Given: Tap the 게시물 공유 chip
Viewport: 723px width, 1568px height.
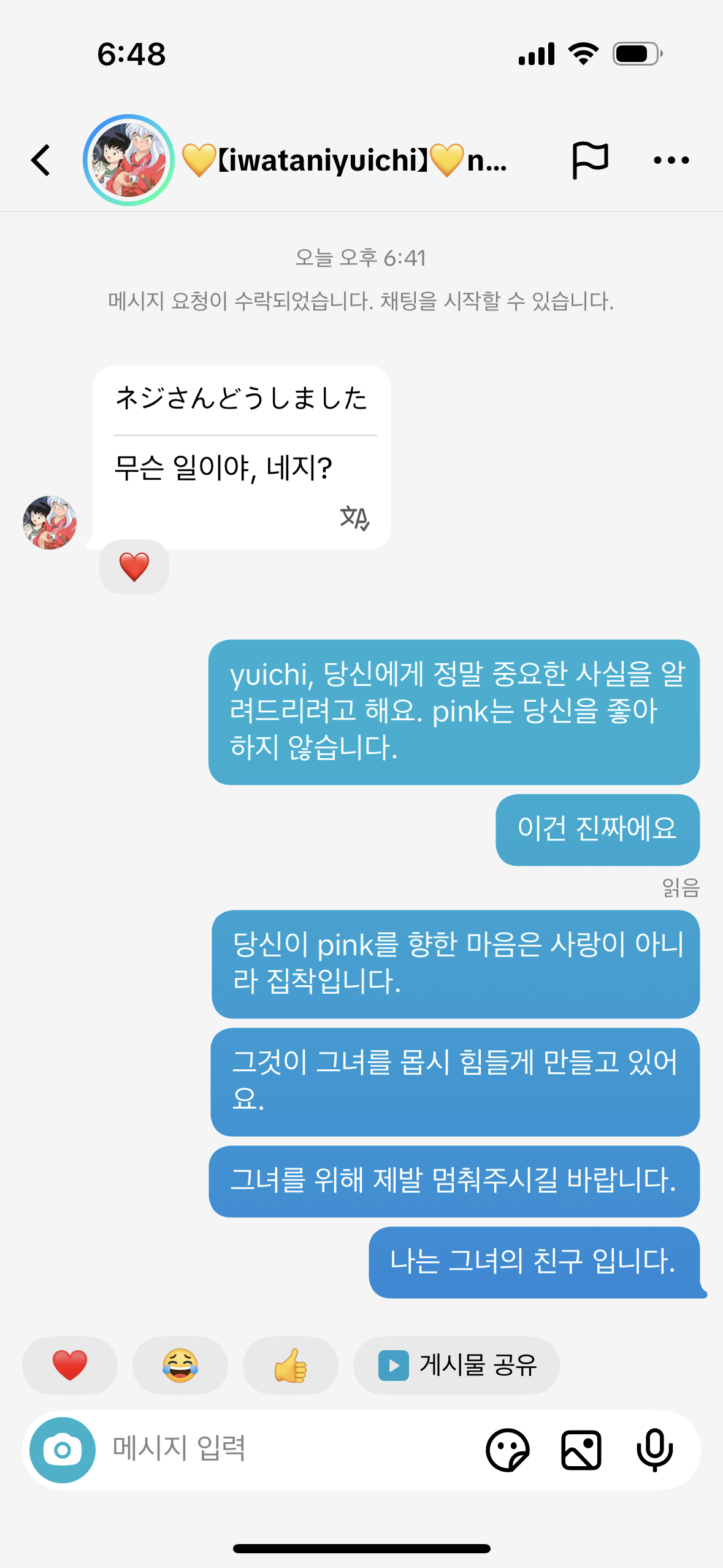Looking at the screenshot, I should [x=456, y=1366].
